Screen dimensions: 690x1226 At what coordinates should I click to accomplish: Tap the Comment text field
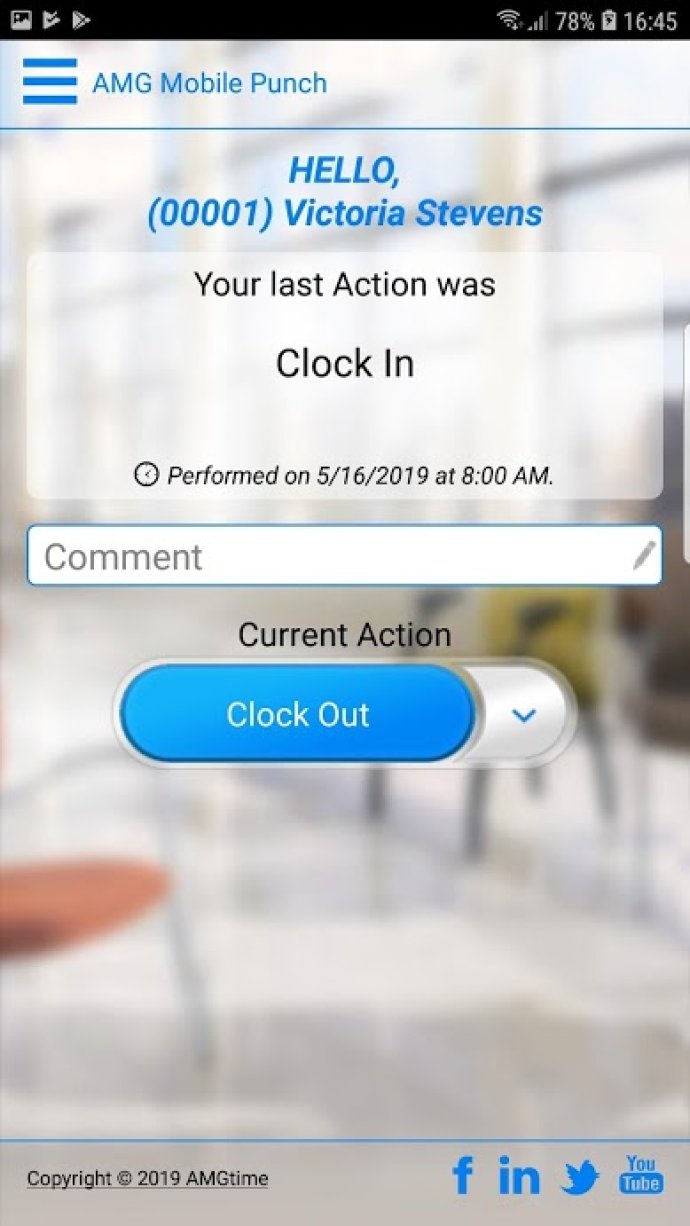[x=344, y=556]
